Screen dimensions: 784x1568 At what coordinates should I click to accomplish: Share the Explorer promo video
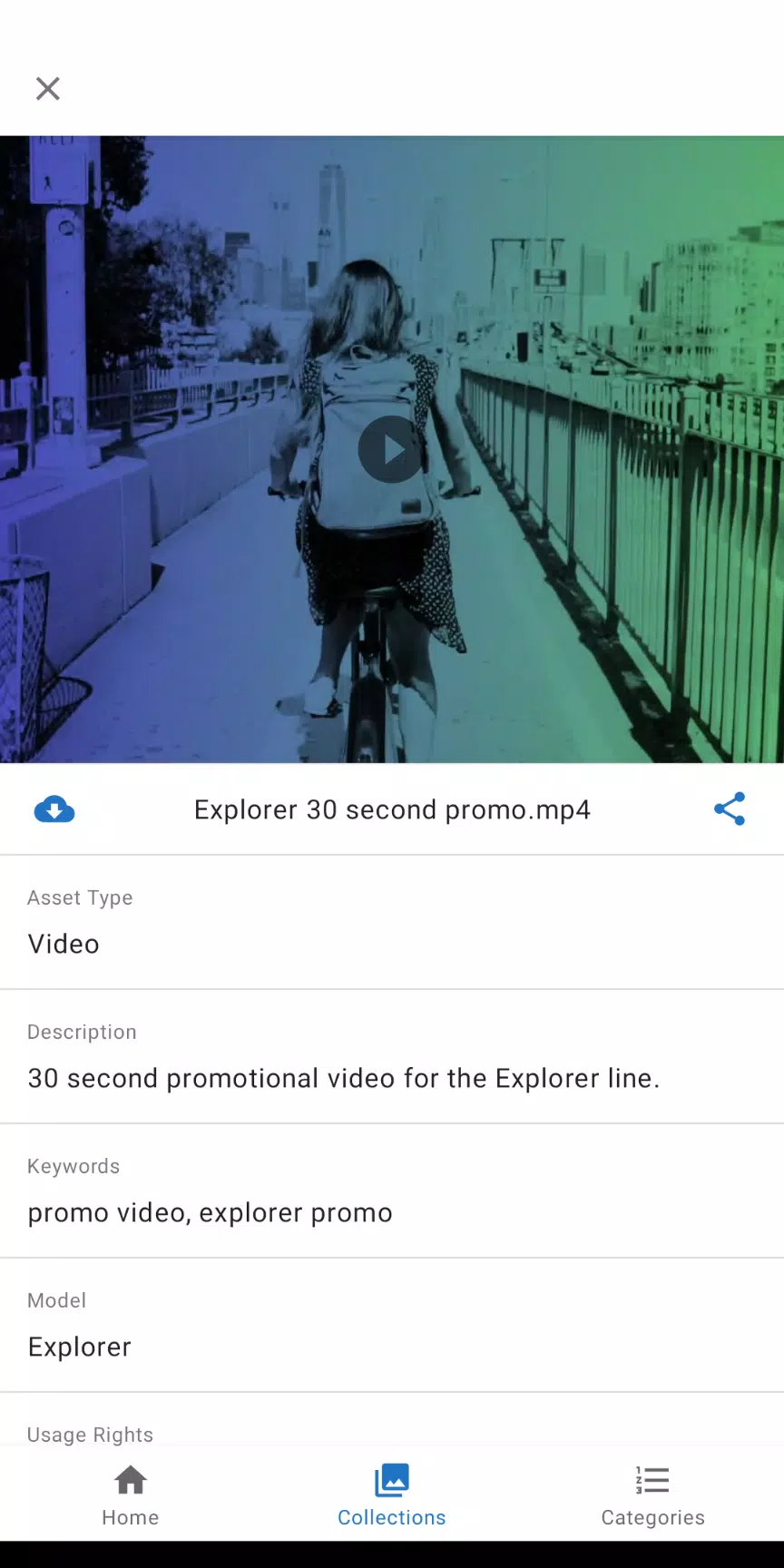click(x=729, y=808)
